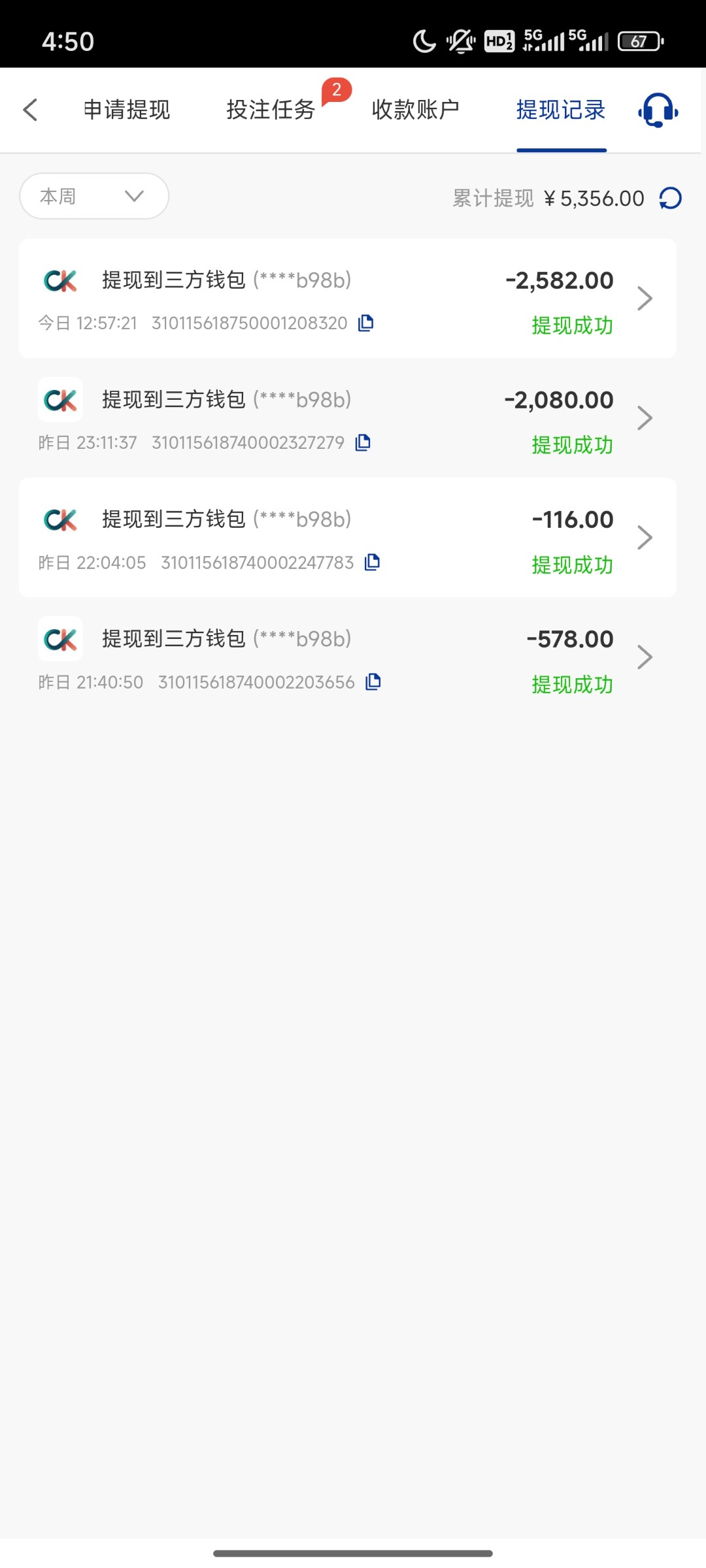Open the 投注任务 tab

271,110
